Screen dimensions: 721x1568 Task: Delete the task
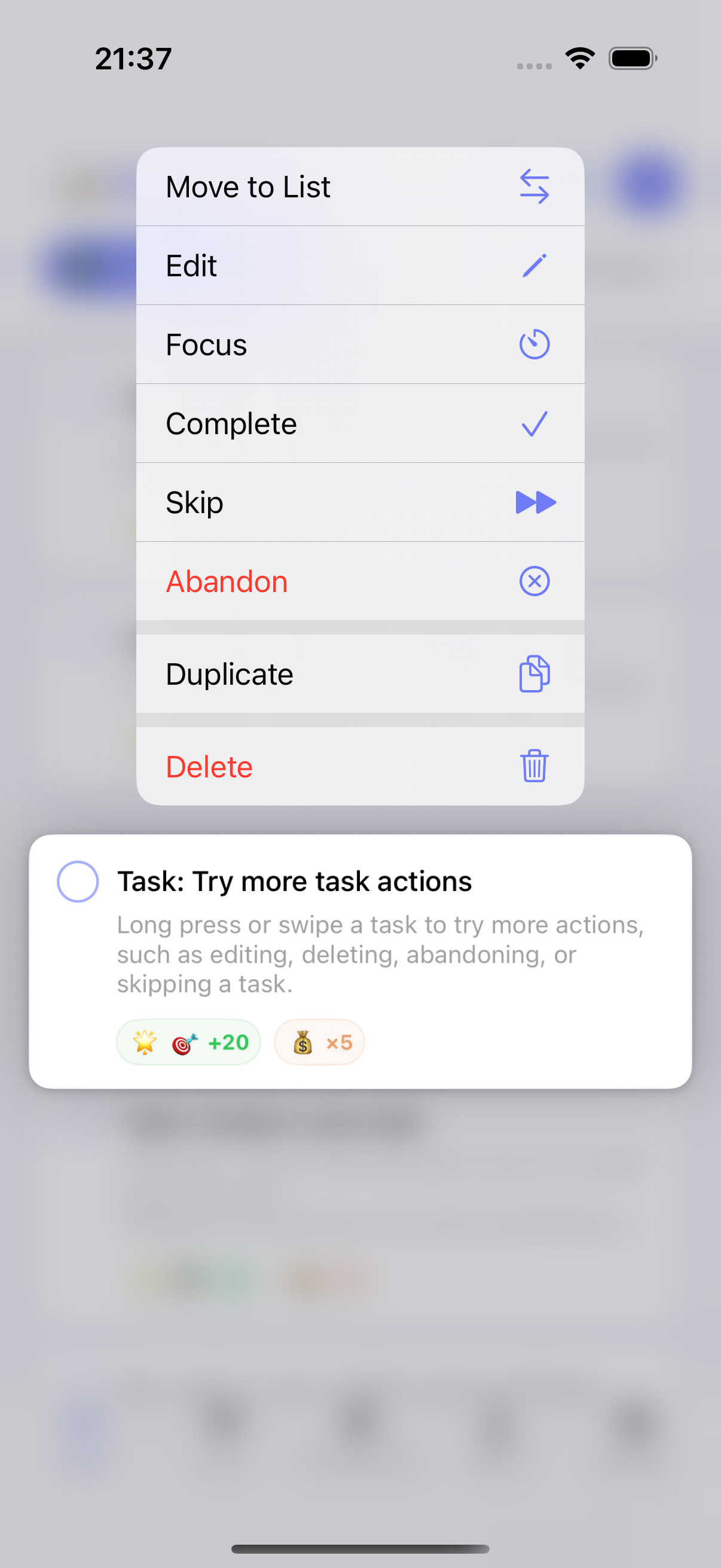click(360, 766)
